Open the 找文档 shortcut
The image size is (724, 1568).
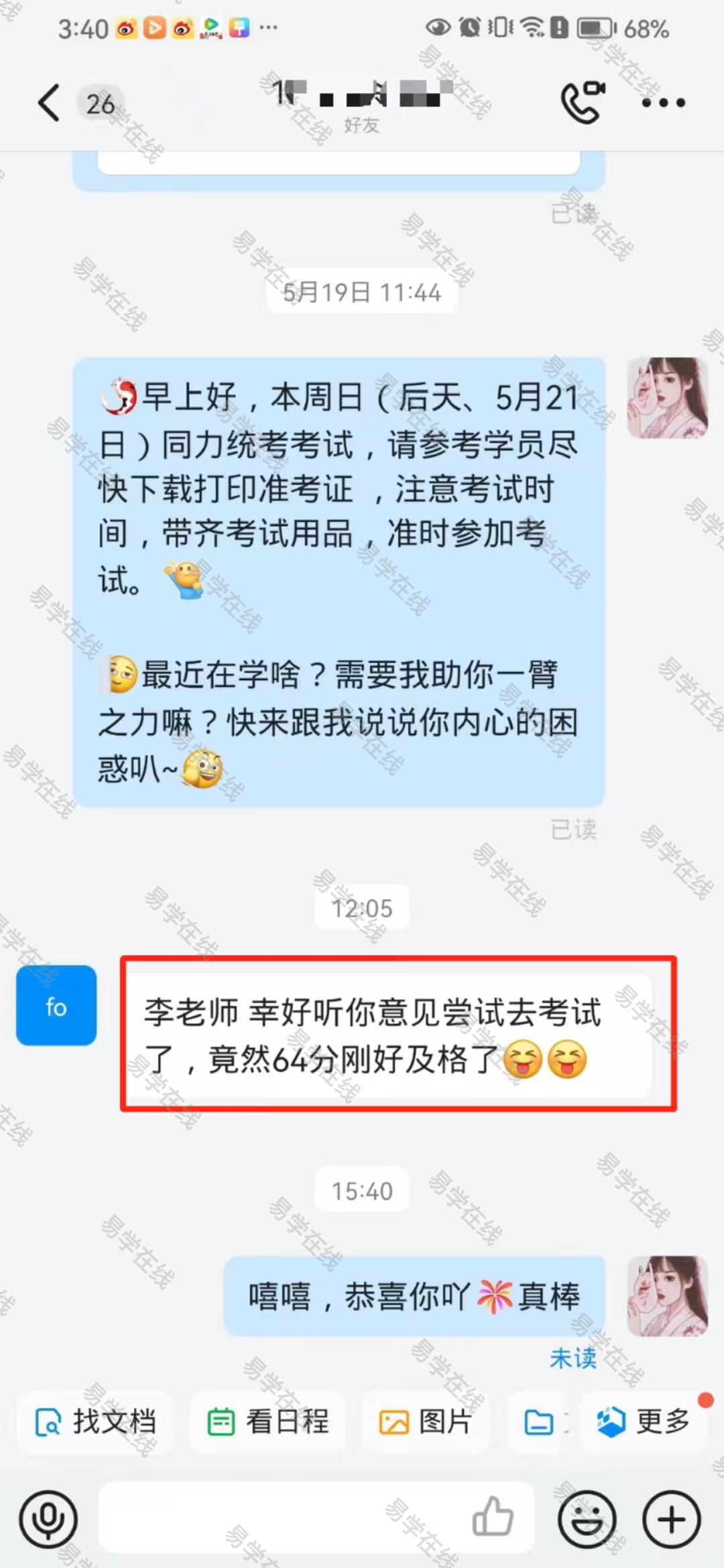pyautogui.click(x=95, y=1421)
